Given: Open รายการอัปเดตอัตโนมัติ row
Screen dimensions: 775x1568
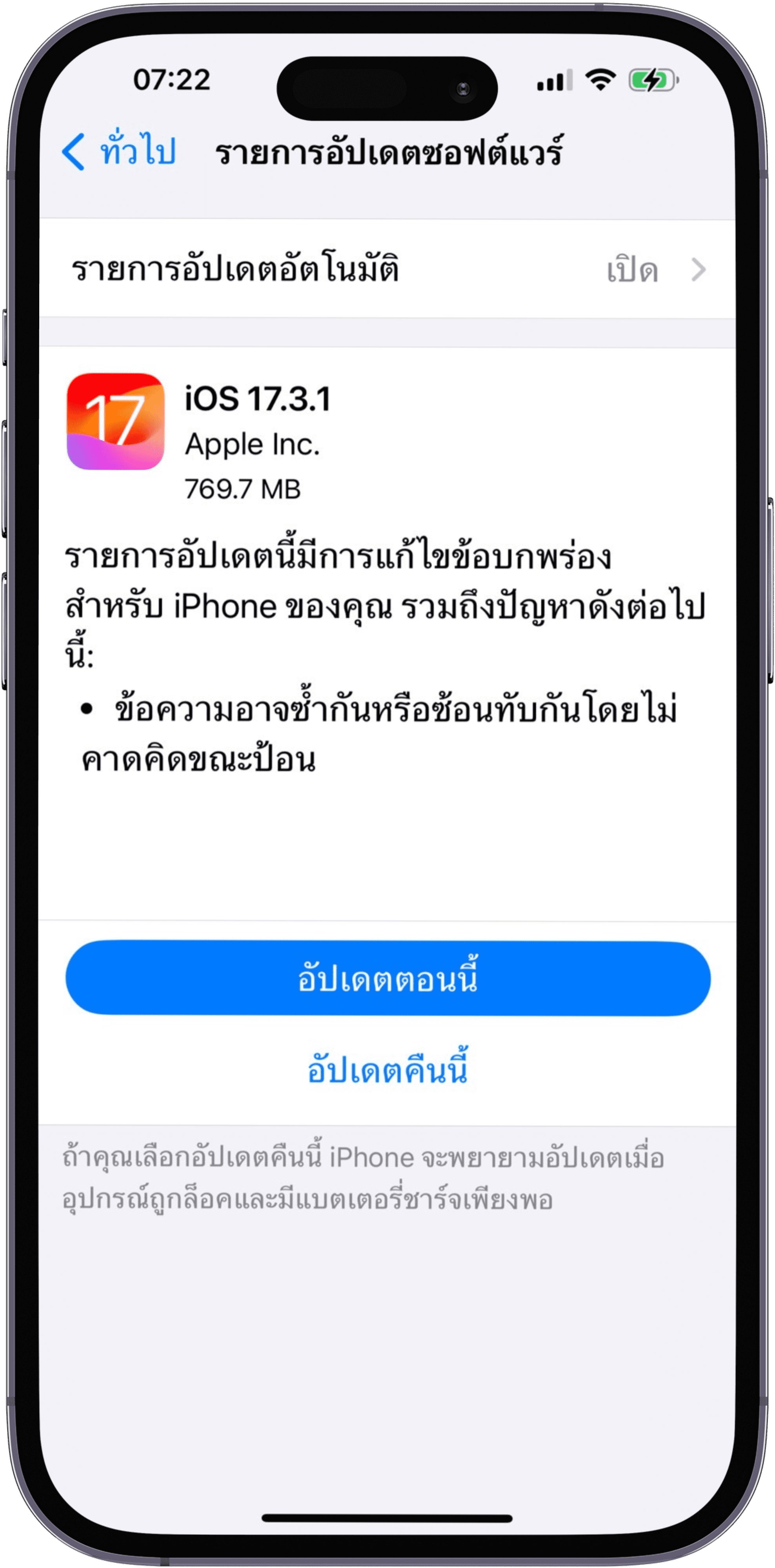Looking at the screenshot, I should click(387, 269).
